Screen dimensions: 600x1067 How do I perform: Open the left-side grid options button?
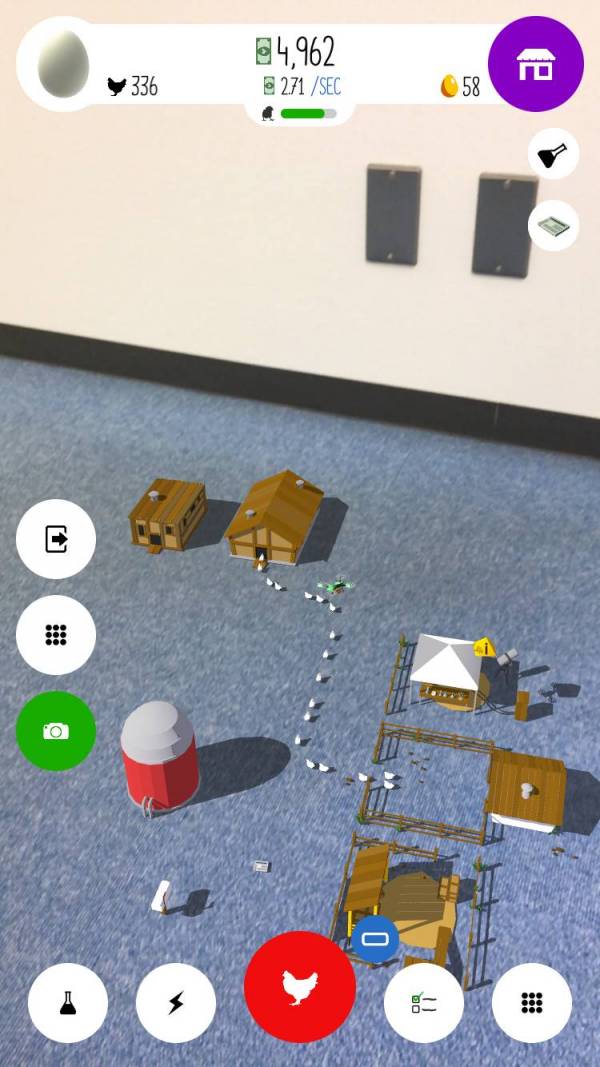point(56,635)
